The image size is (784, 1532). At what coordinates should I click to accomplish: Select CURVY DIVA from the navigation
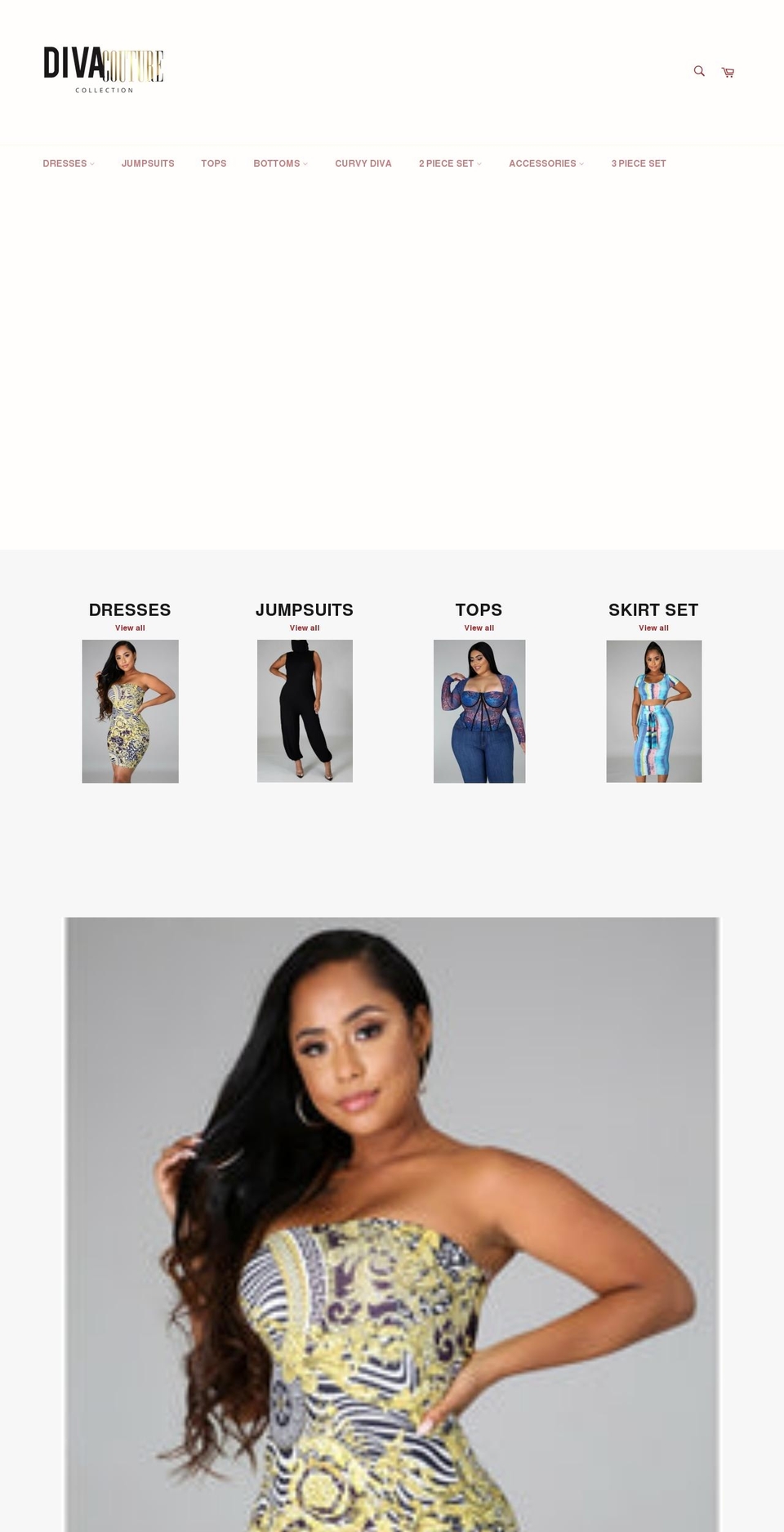[x=363, y=163]
